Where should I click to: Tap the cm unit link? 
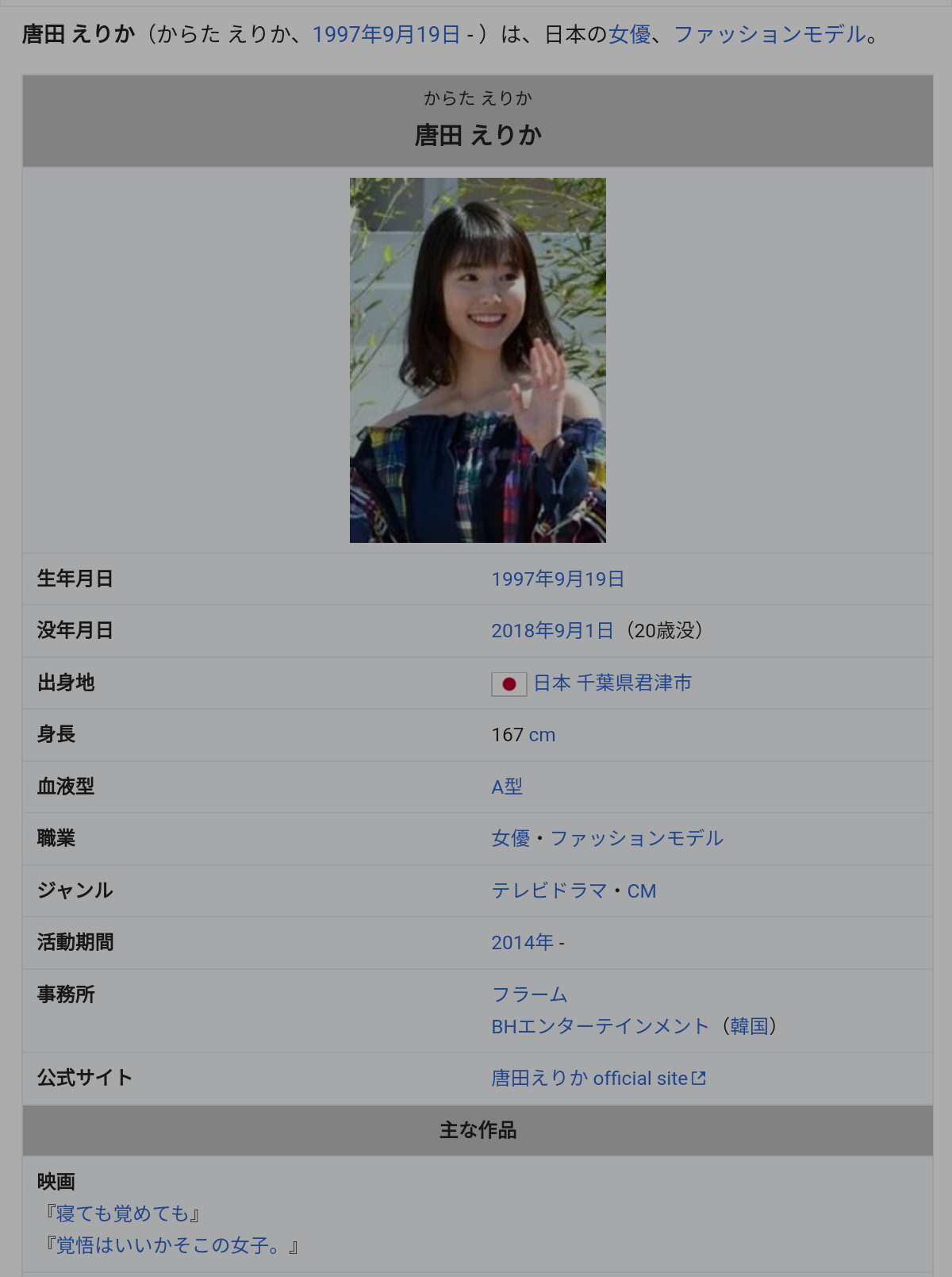tap(542, 735)
